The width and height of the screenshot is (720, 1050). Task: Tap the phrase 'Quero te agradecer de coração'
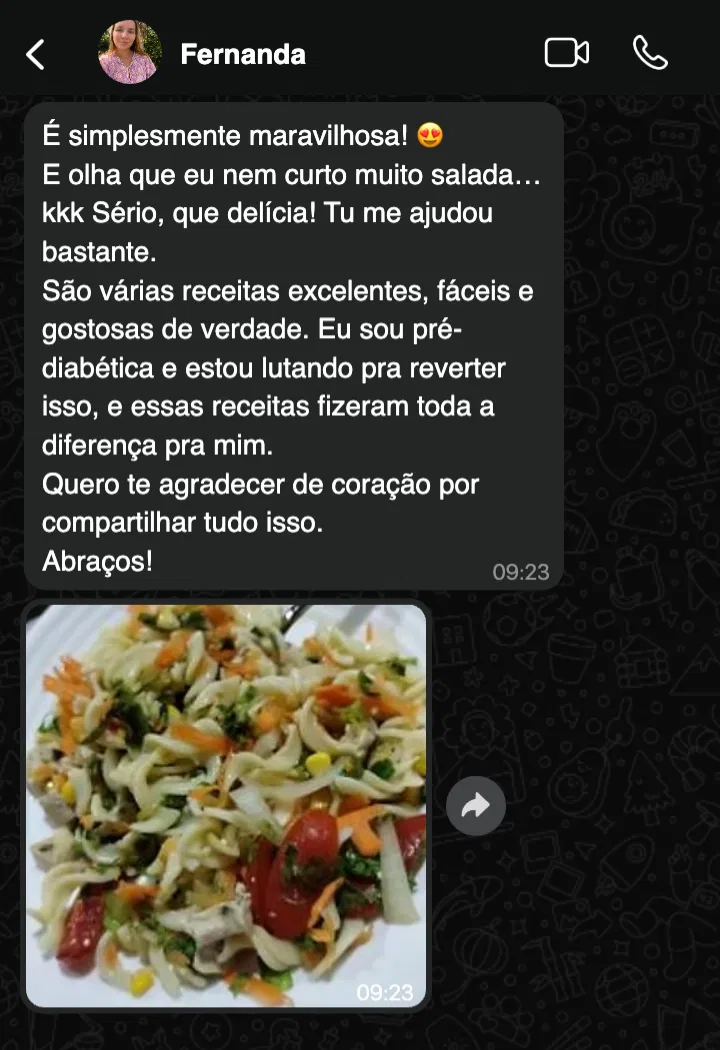(x=260, y=483)
